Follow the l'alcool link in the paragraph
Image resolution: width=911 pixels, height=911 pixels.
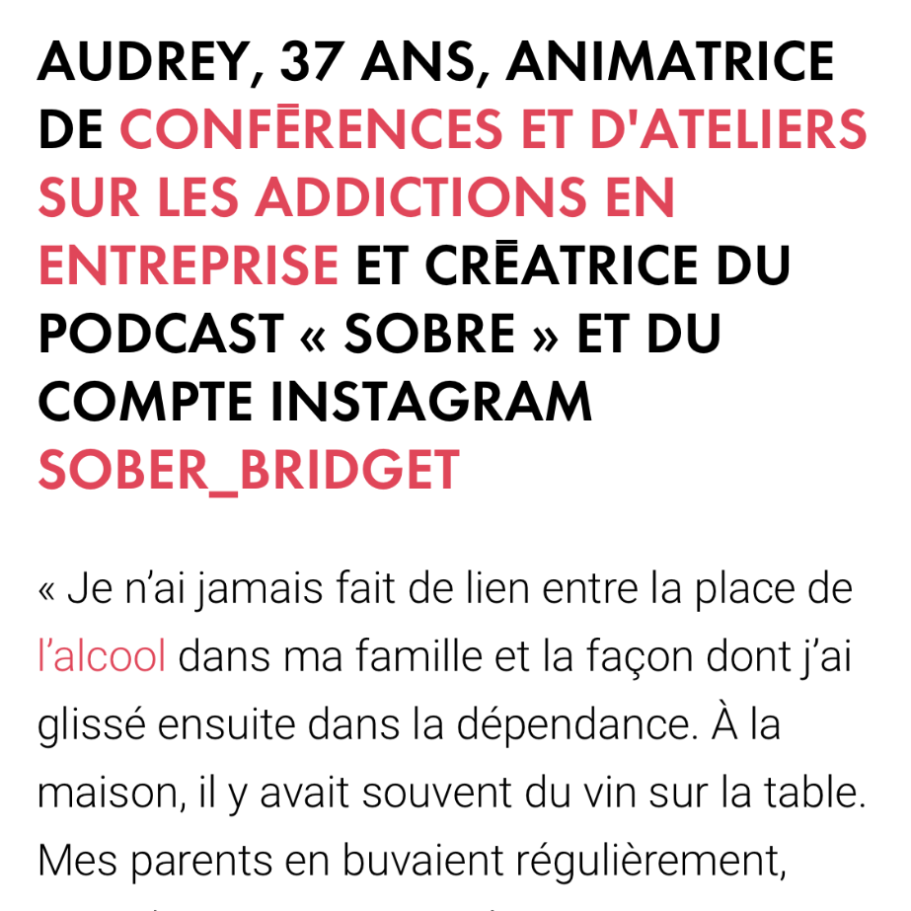pyautogui.click(x=100, y=659)
